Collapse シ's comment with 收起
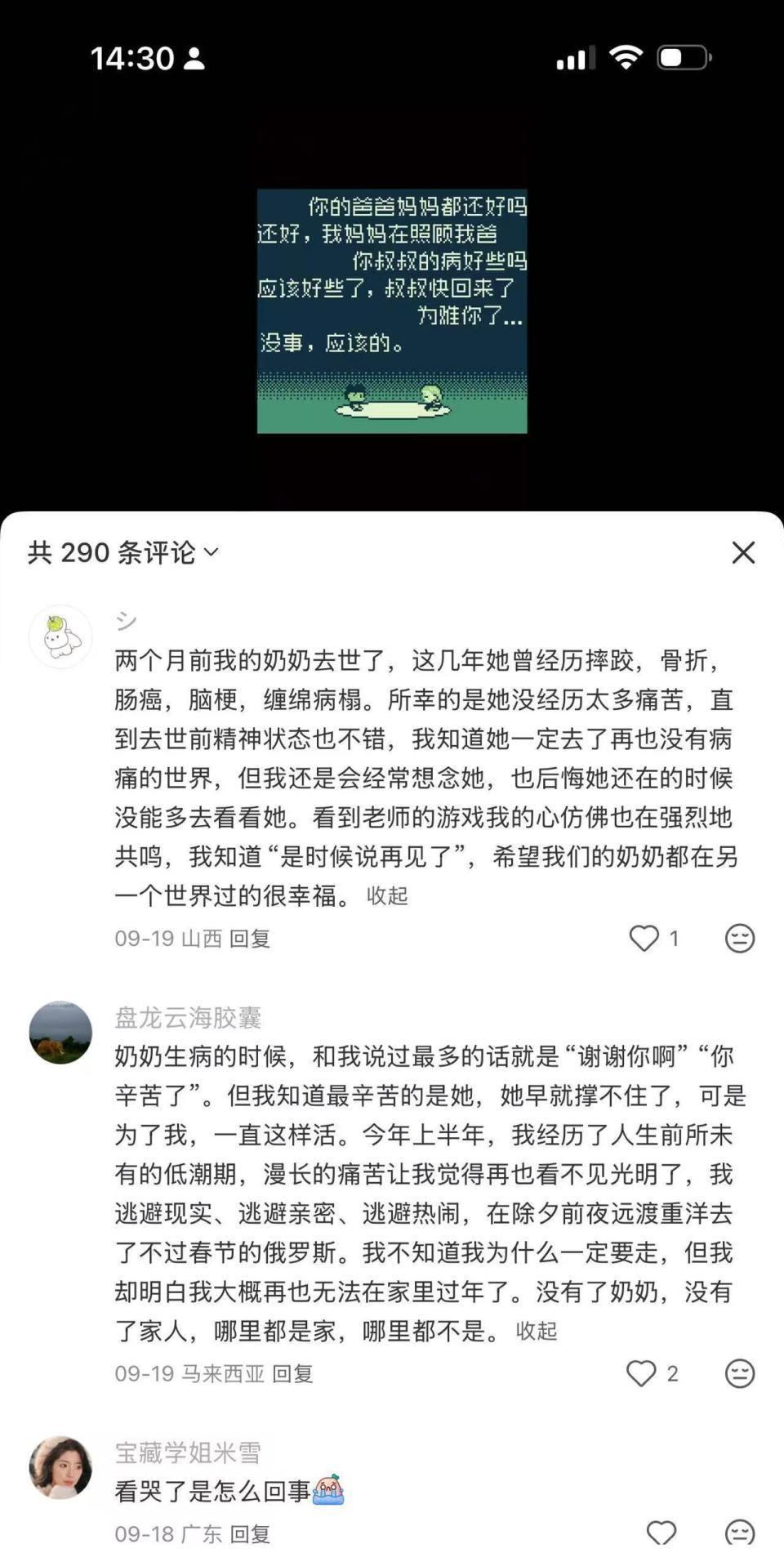784x1553 pixels. [x=387, y=896]
